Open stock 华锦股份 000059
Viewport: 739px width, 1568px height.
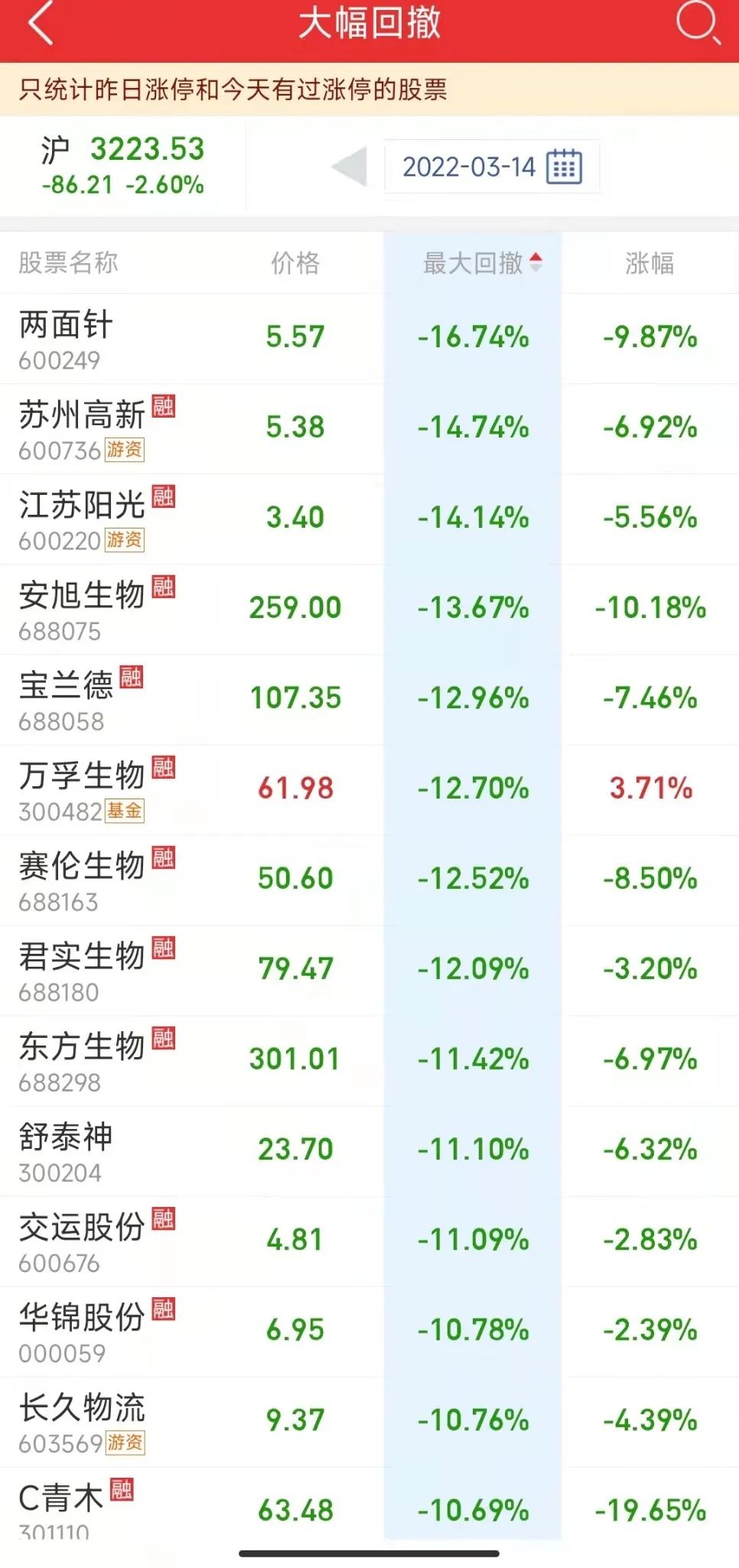pyautogui.click(x=369, y=1332)
